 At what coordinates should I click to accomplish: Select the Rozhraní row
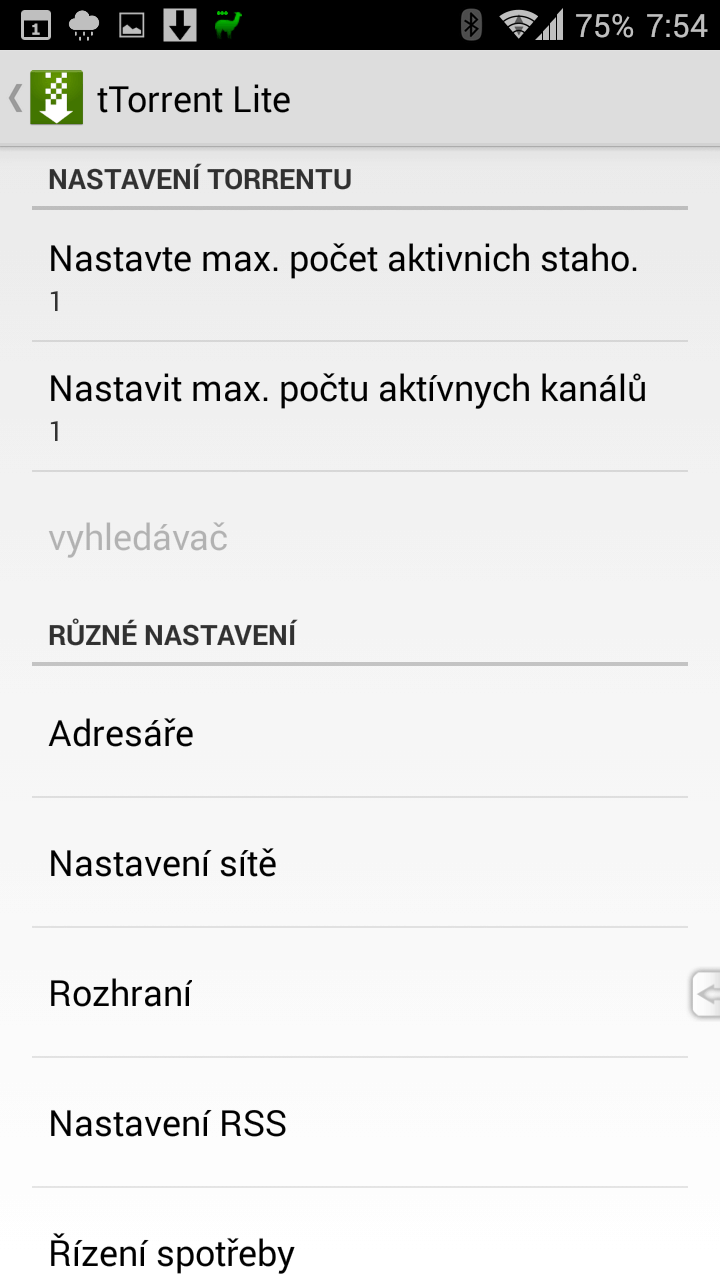click(360, 993)
